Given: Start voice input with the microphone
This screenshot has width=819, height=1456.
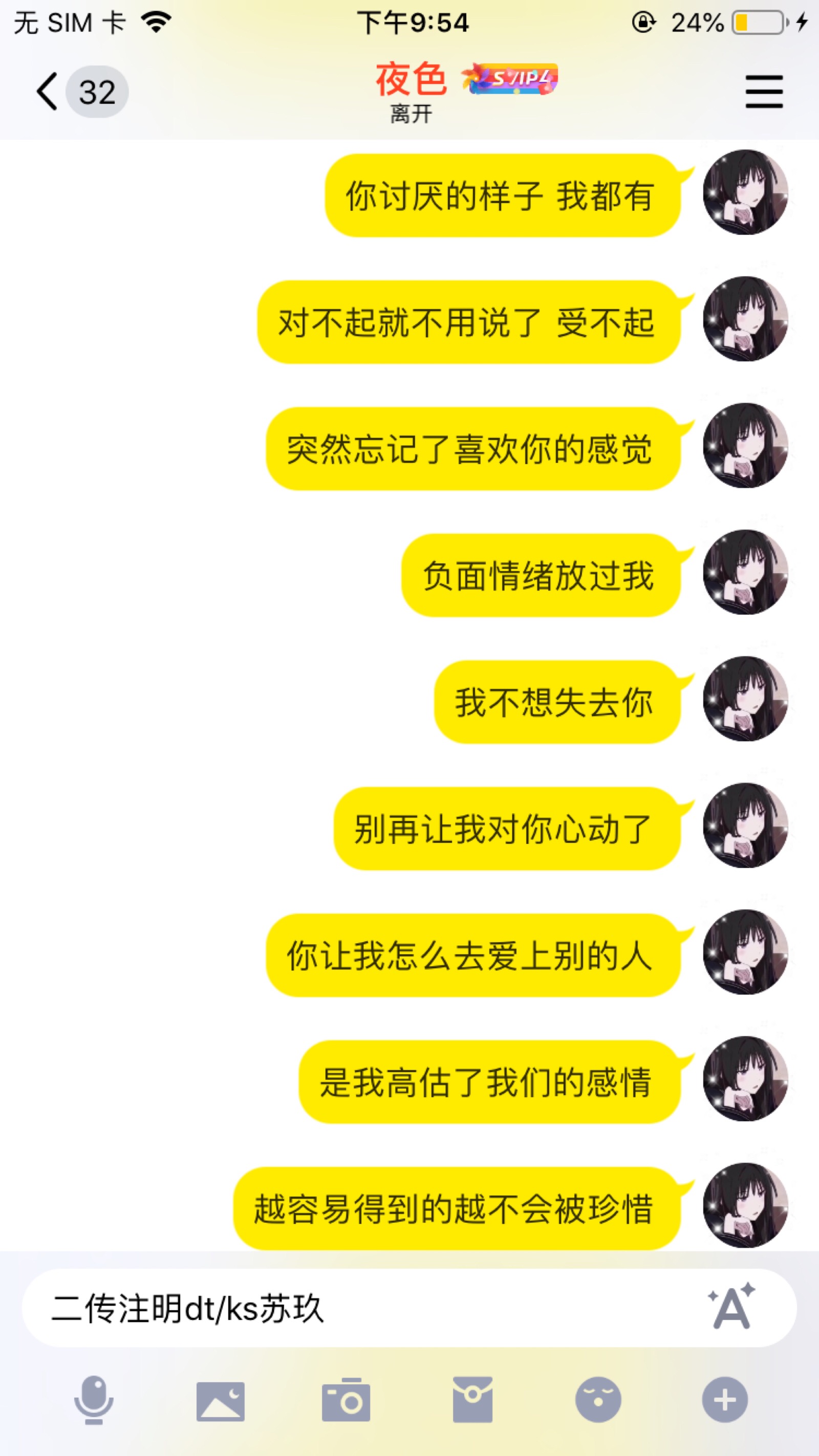Looking at the screenshot, I should [94, 1401].
